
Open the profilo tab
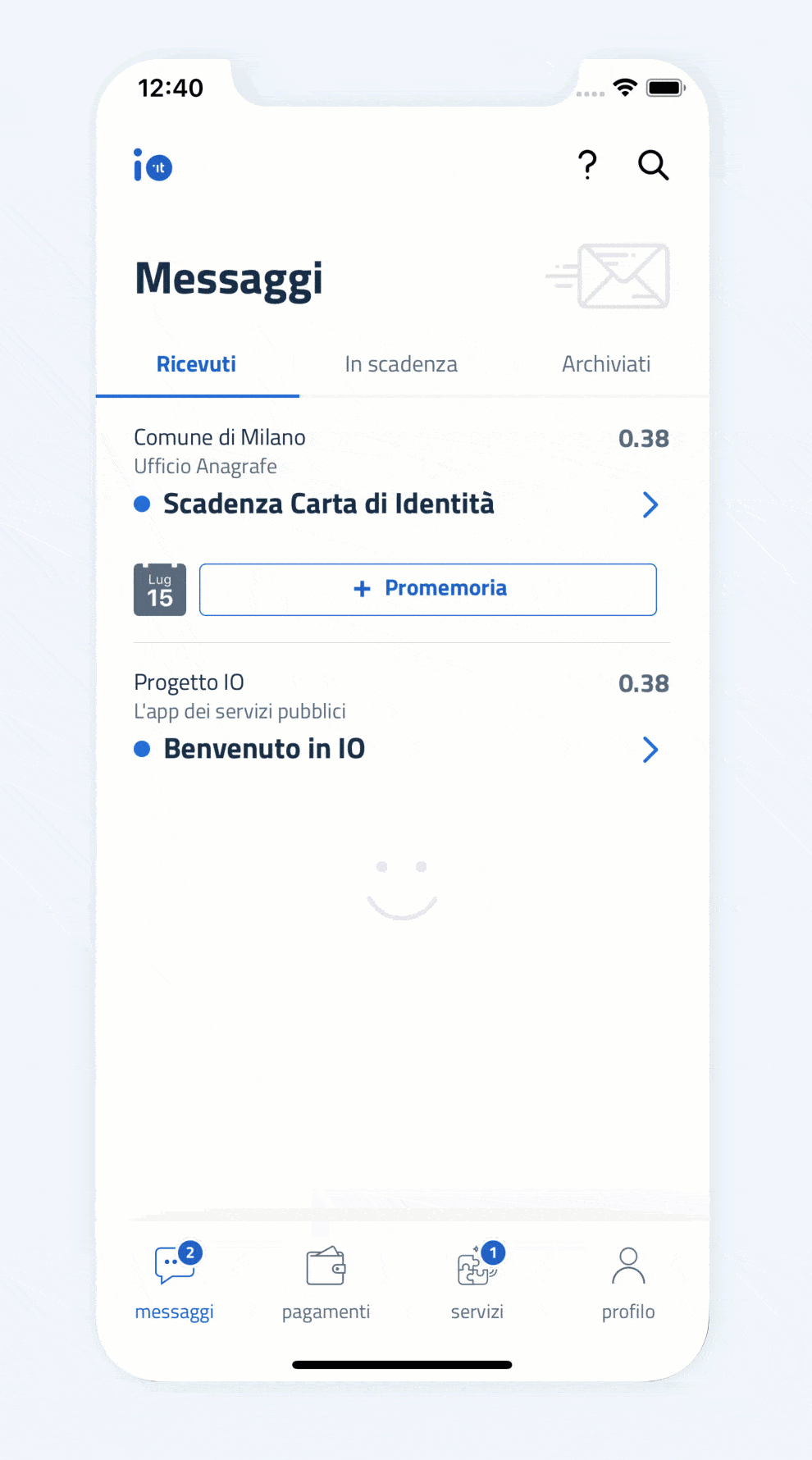[x=628, y=1281]
